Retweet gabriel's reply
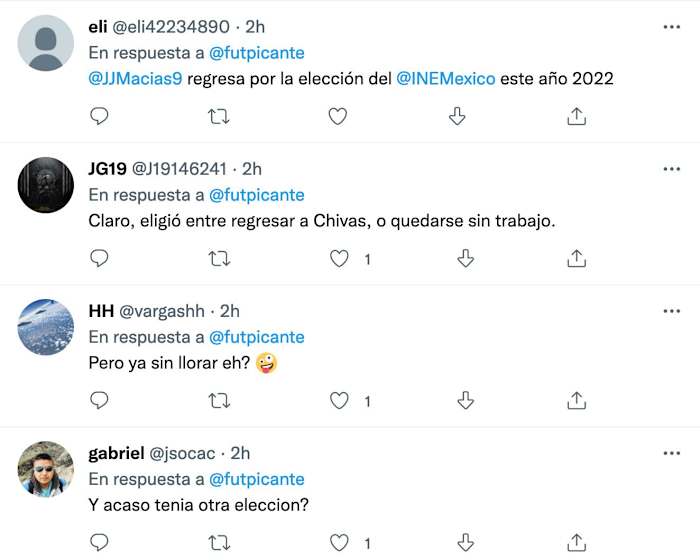 [218, 543]
